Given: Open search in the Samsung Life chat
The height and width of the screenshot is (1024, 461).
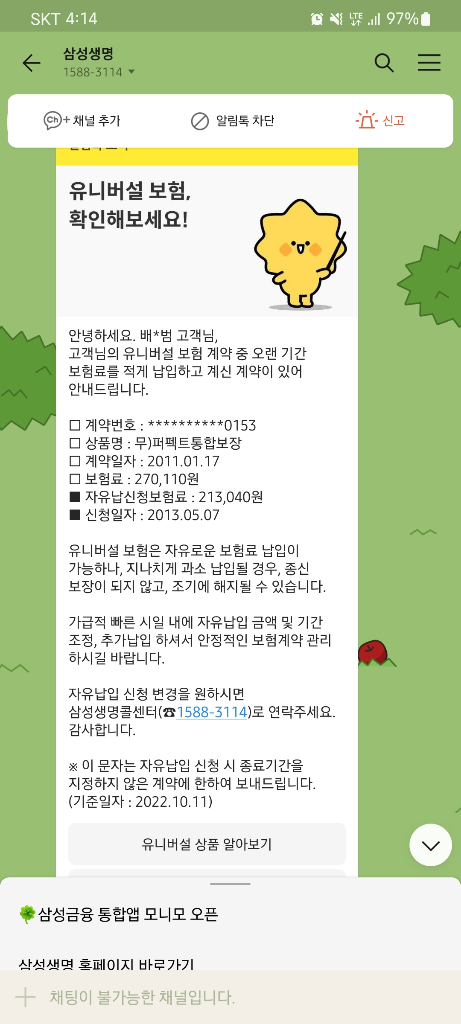Looking at the screenshot, I should [x=384, y=63].
